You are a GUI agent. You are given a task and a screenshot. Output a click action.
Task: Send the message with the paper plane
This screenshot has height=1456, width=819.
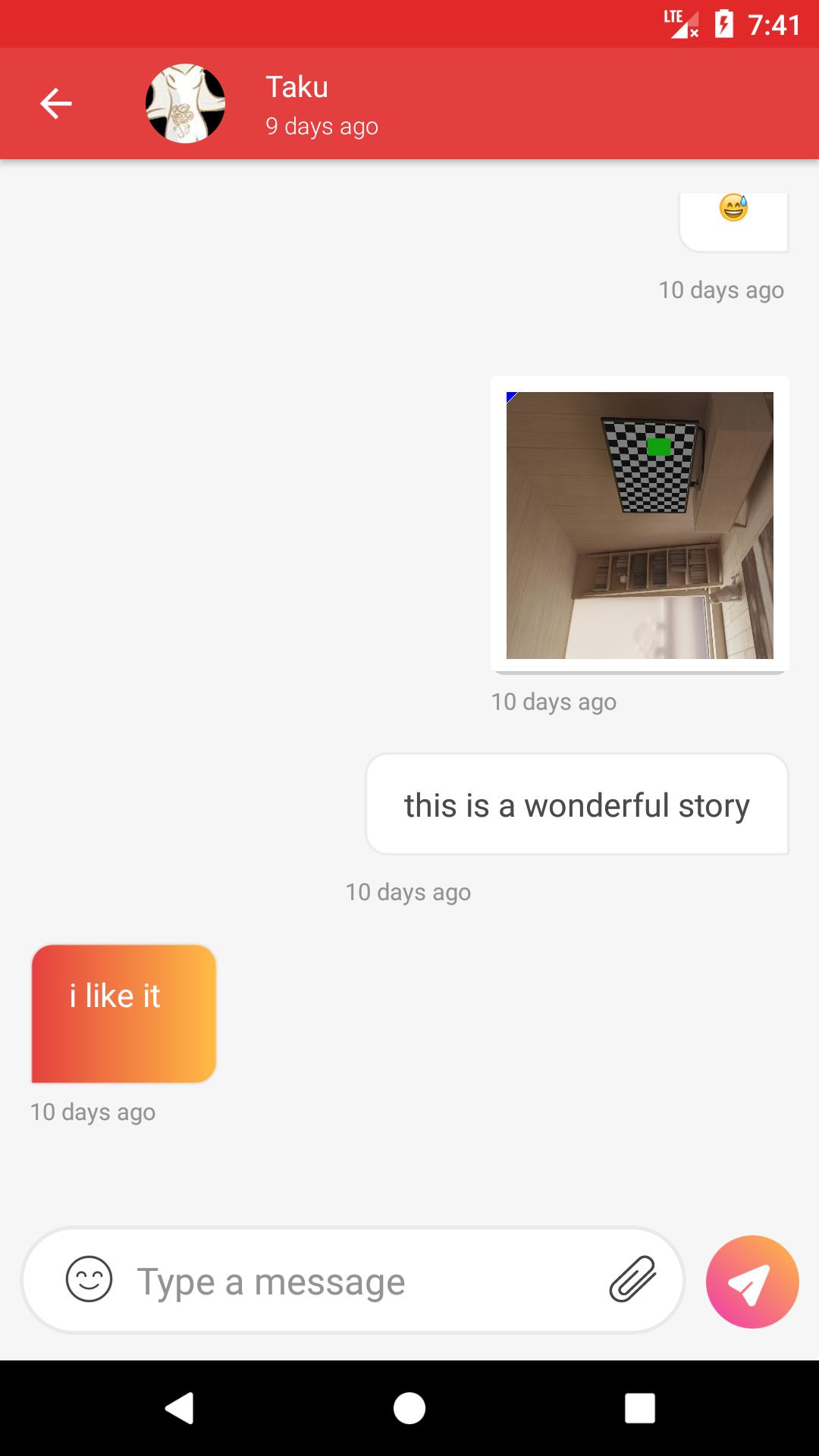pyautogui.click(x=752, y=1282)
